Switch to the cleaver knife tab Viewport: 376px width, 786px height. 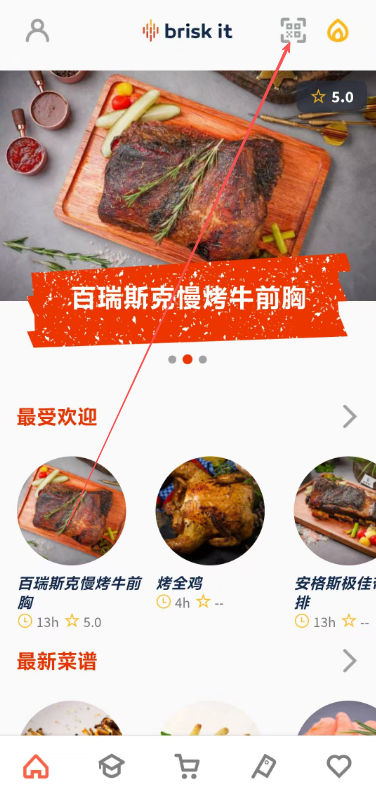point(263,766)
